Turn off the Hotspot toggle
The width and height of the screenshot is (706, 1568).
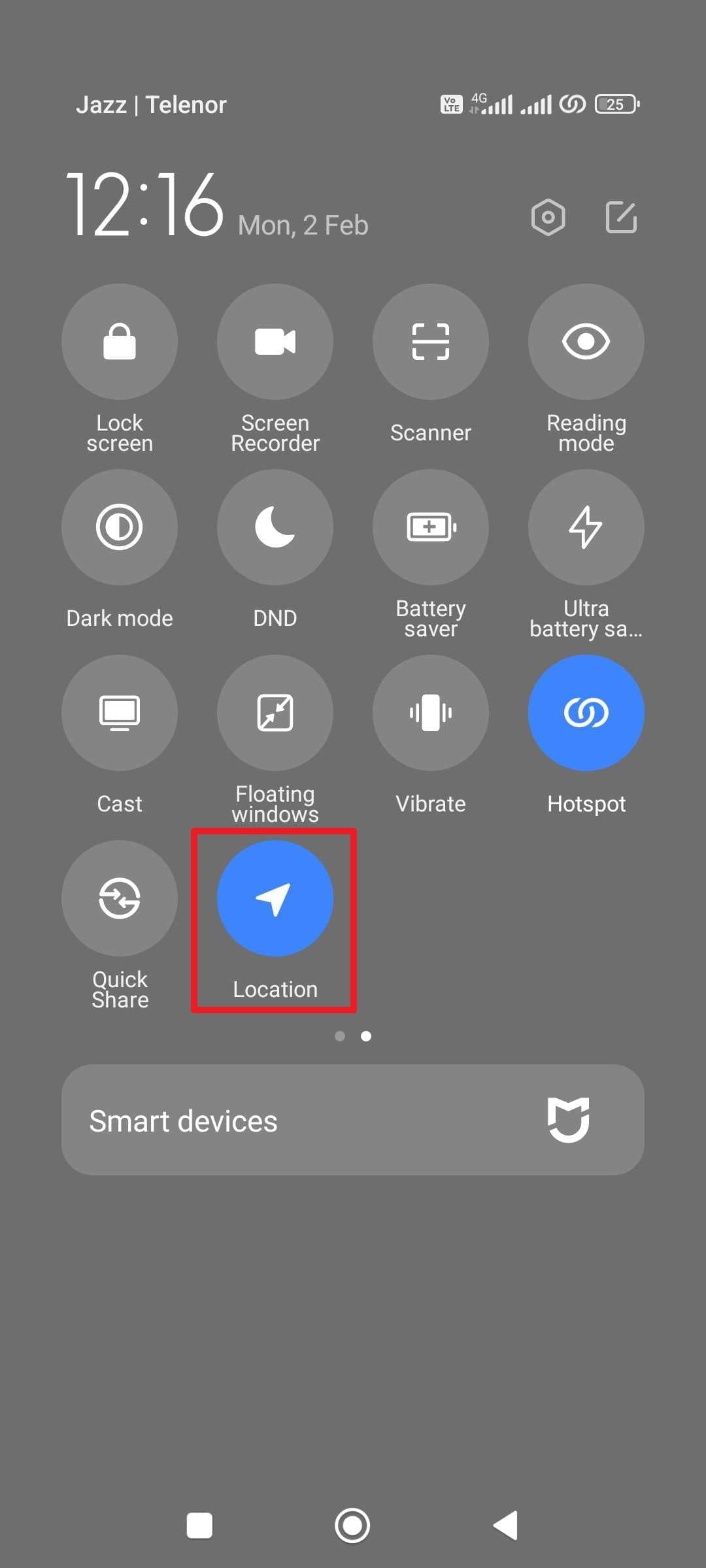pyautogui.click(x=586, y=713)
